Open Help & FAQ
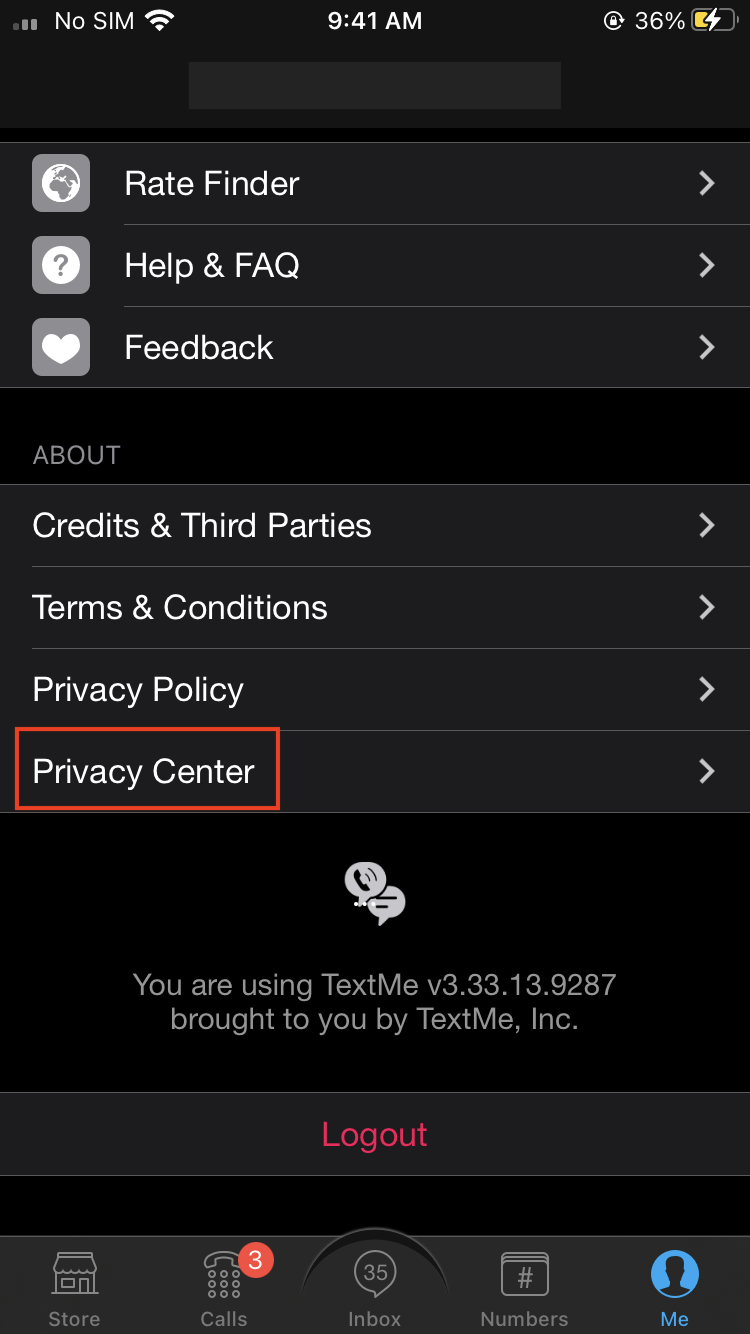This screenshot has height=1334, width=750. (375, 266)
